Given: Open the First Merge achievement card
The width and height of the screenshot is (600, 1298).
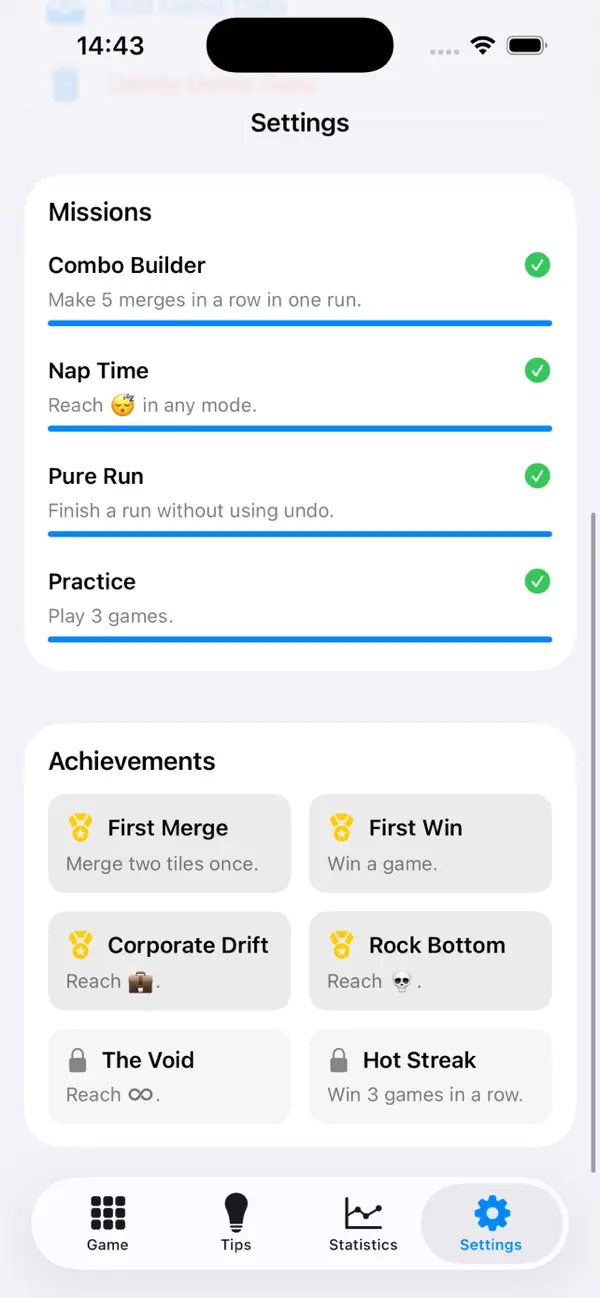Looking at the screenshot, I should pos(169,843).
